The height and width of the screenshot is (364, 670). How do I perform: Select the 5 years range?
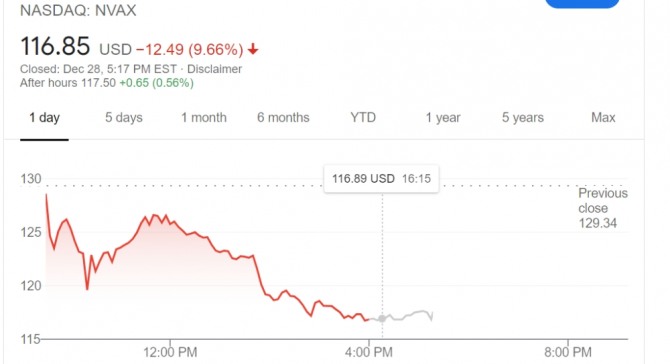click(523, 117)
